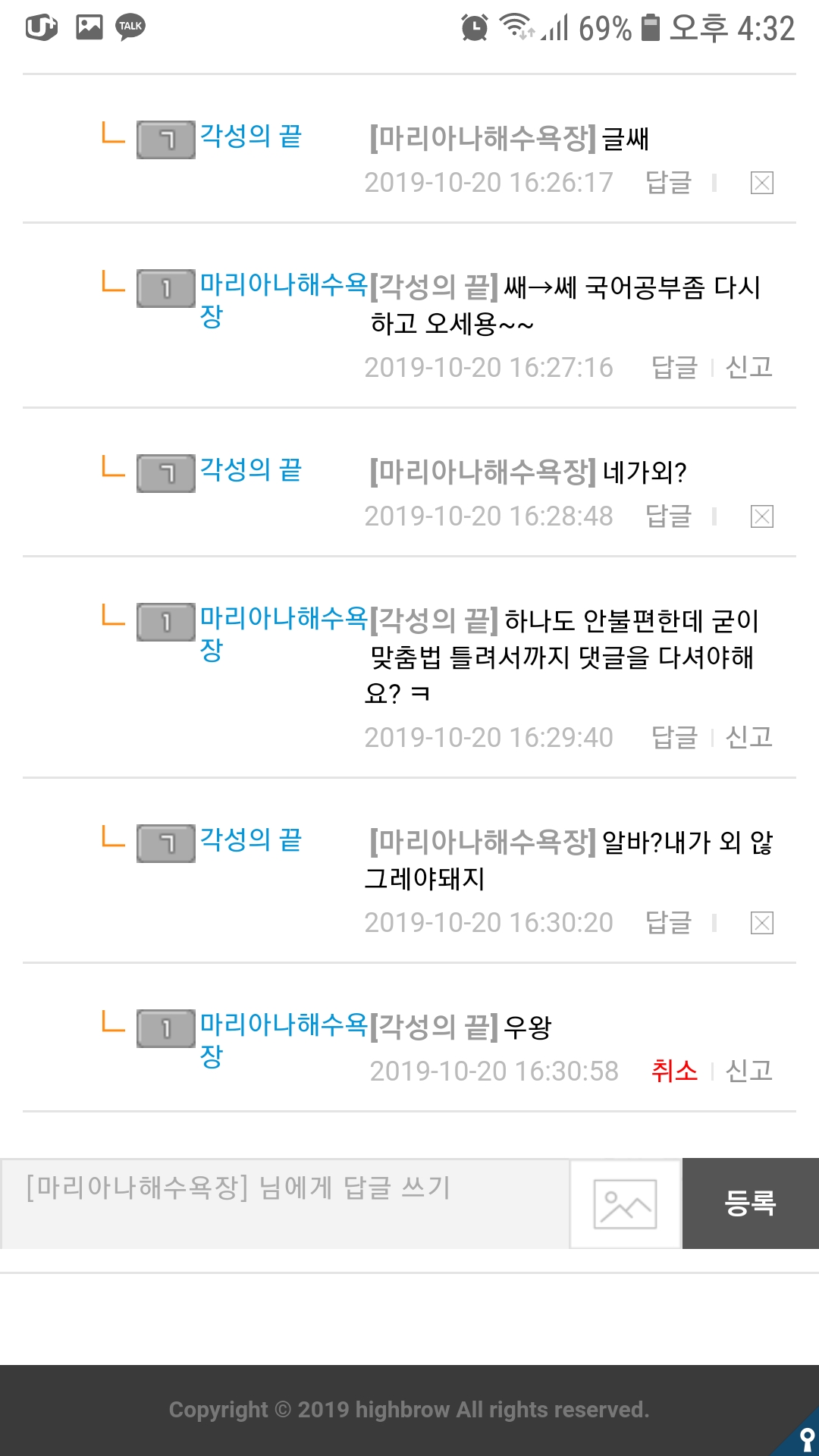Cancel the reply with red 취소
The width and height of the screenshot is (819, 1456).
674,1071
